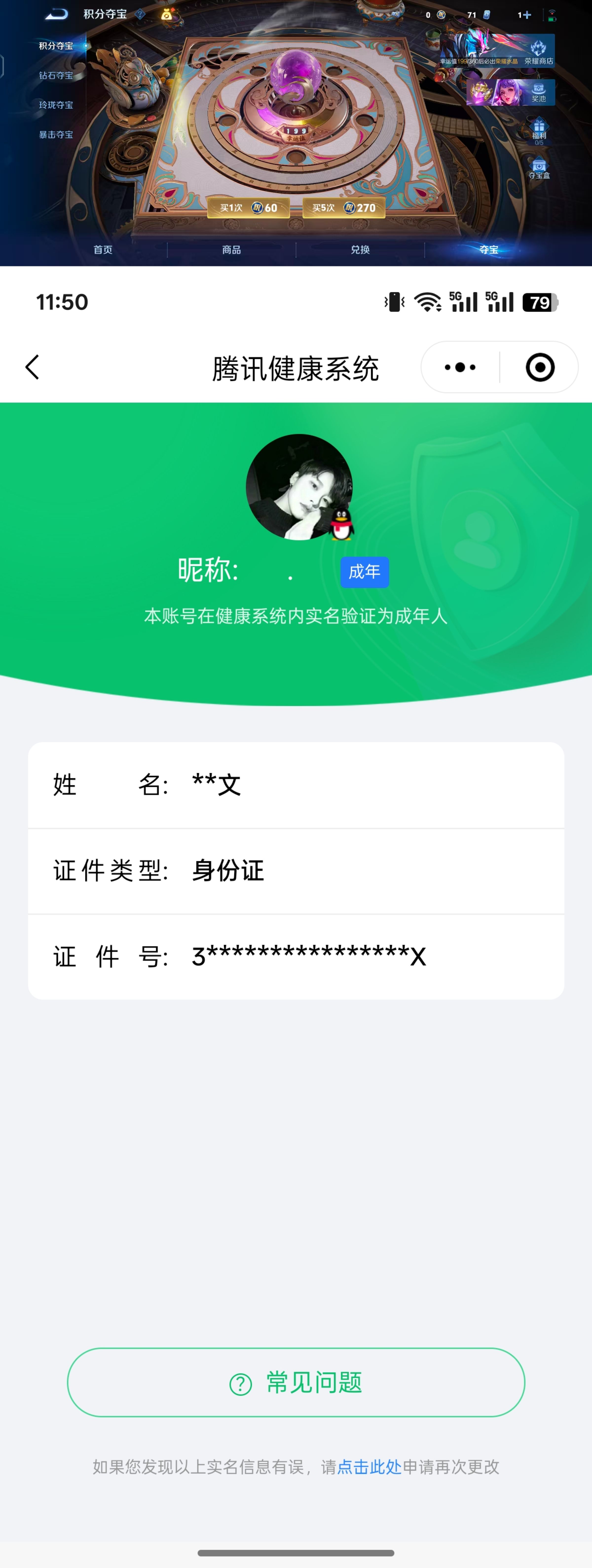Switch to the 兑换 tab

point(359,250)
